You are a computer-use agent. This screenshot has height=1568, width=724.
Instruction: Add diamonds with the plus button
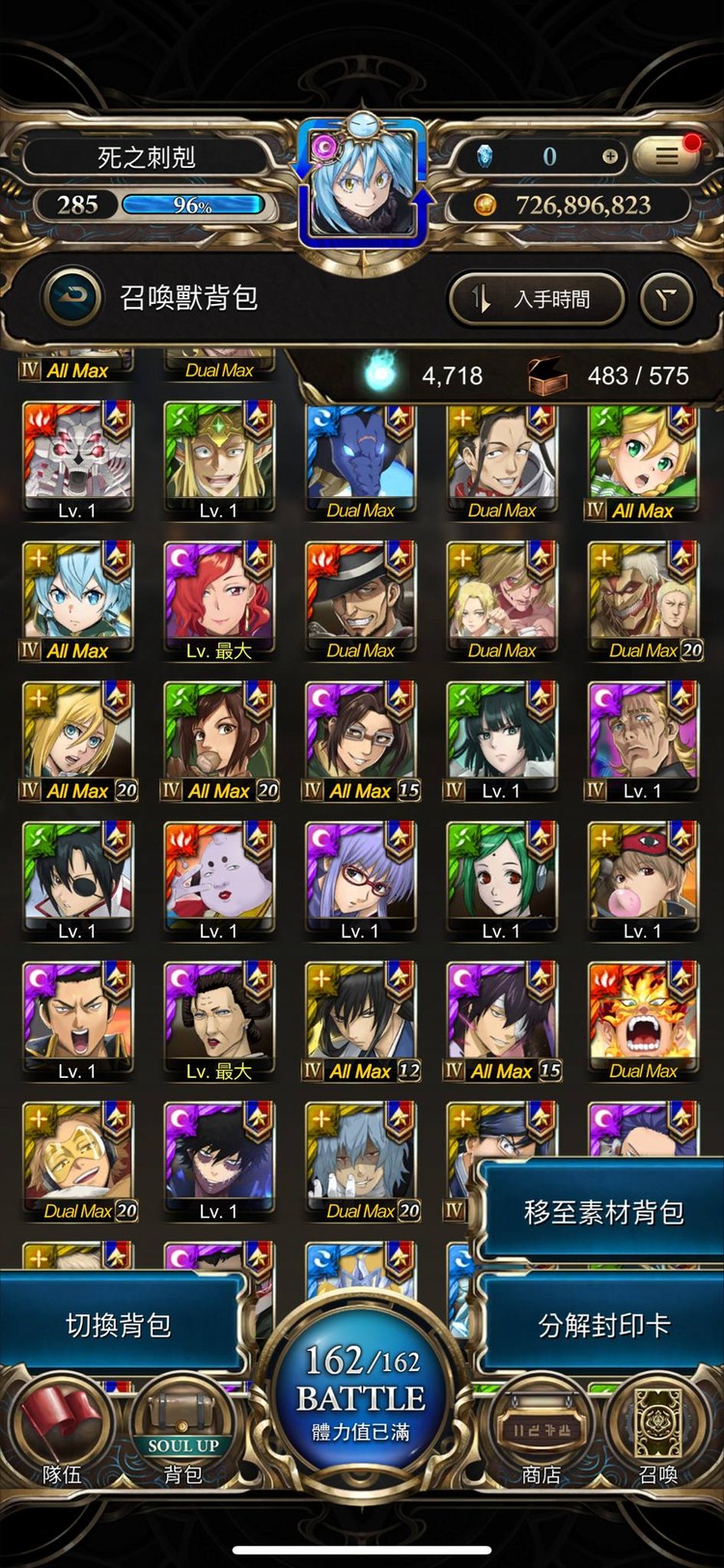pos(610,156)
